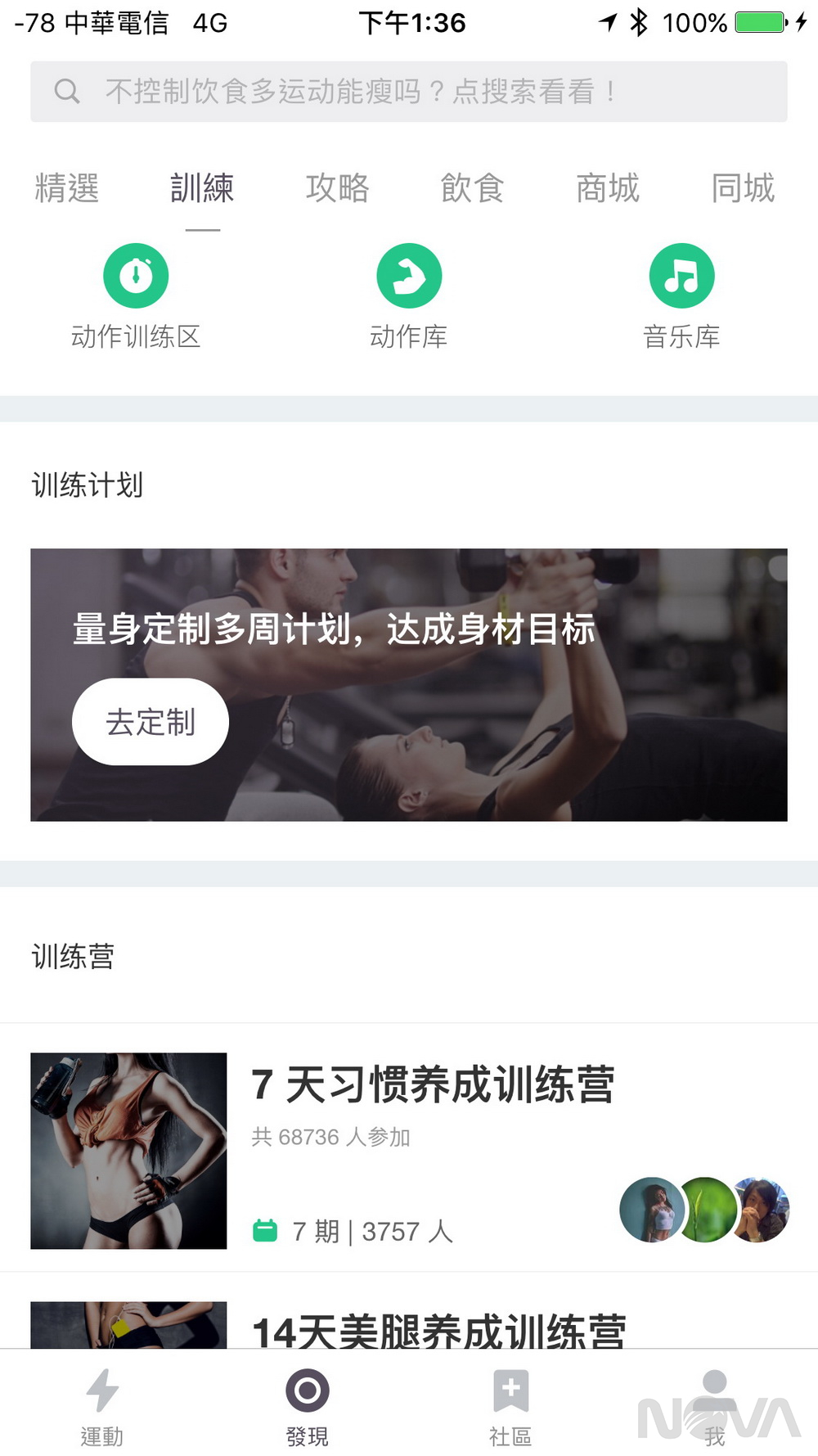Switch to the 精選 tab
The height and width of the screenshot is (1456, 818).
pos(67,188)
